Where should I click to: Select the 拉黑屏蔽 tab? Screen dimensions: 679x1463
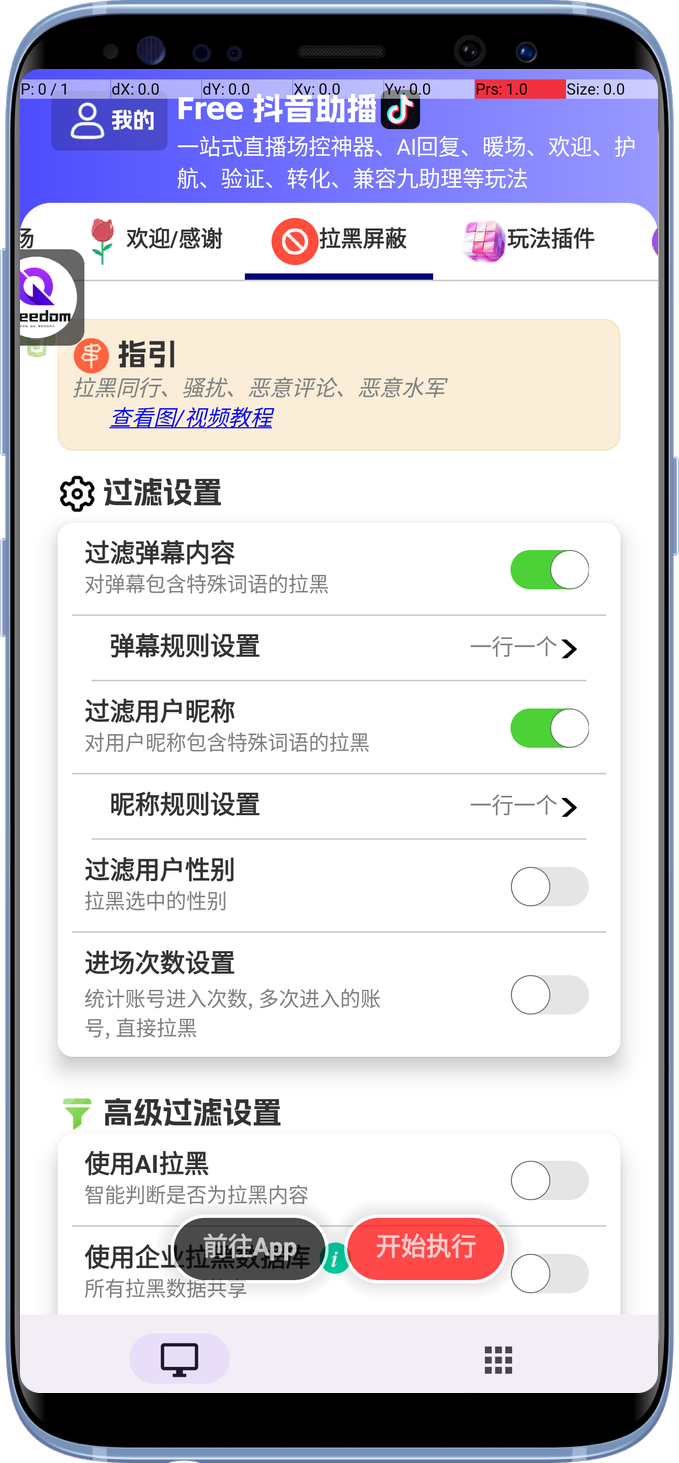[x=340, y=240]
